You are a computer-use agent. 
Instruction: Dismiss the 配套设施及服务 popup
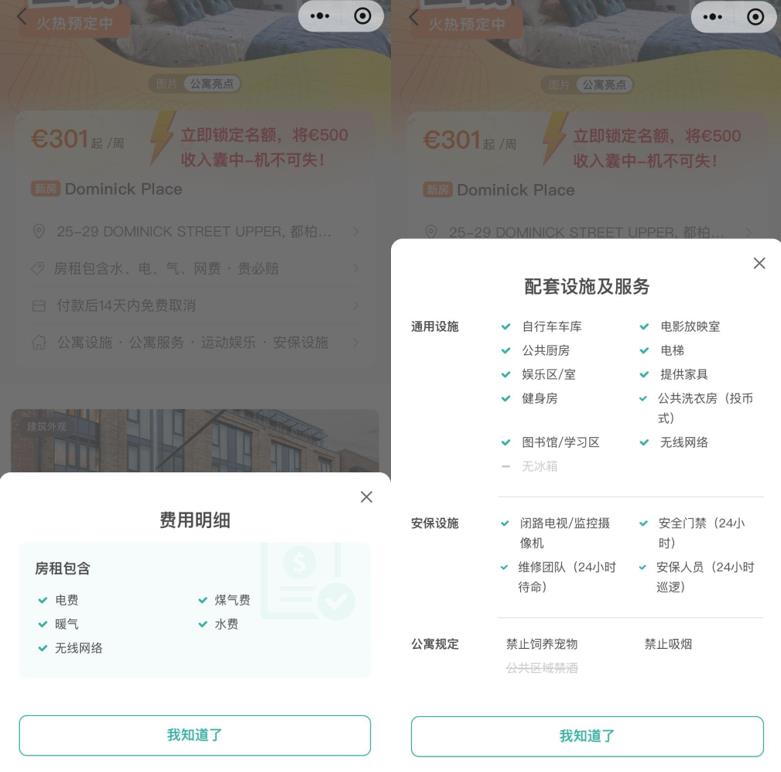[x=759, y=263]
